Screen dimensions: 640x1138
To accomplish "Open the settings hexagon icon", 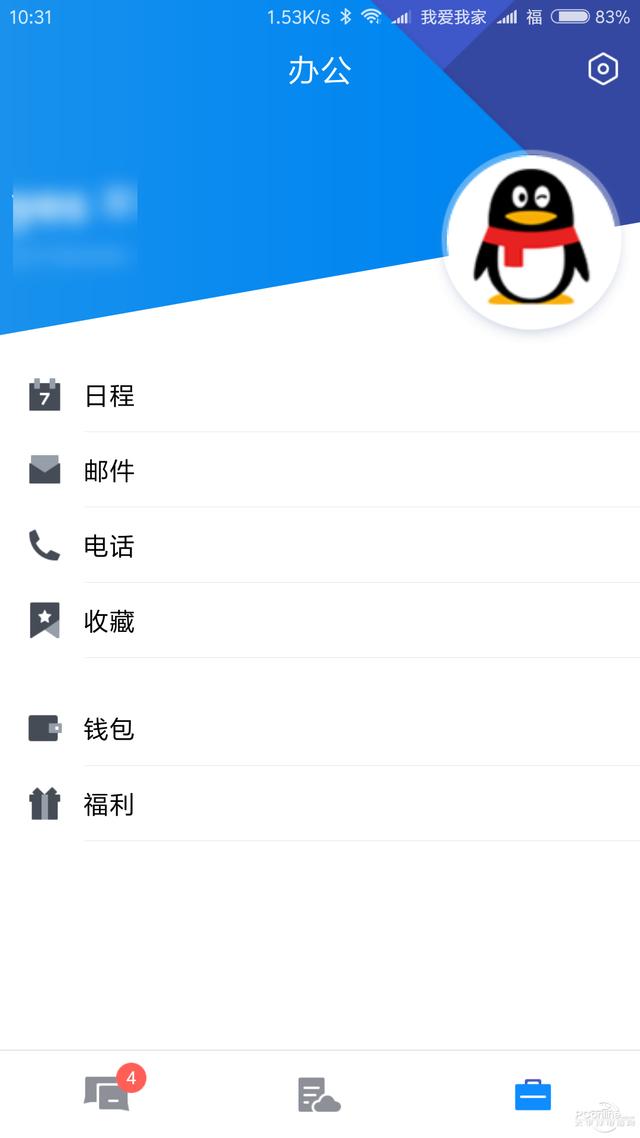I will (x=602, y=69).
